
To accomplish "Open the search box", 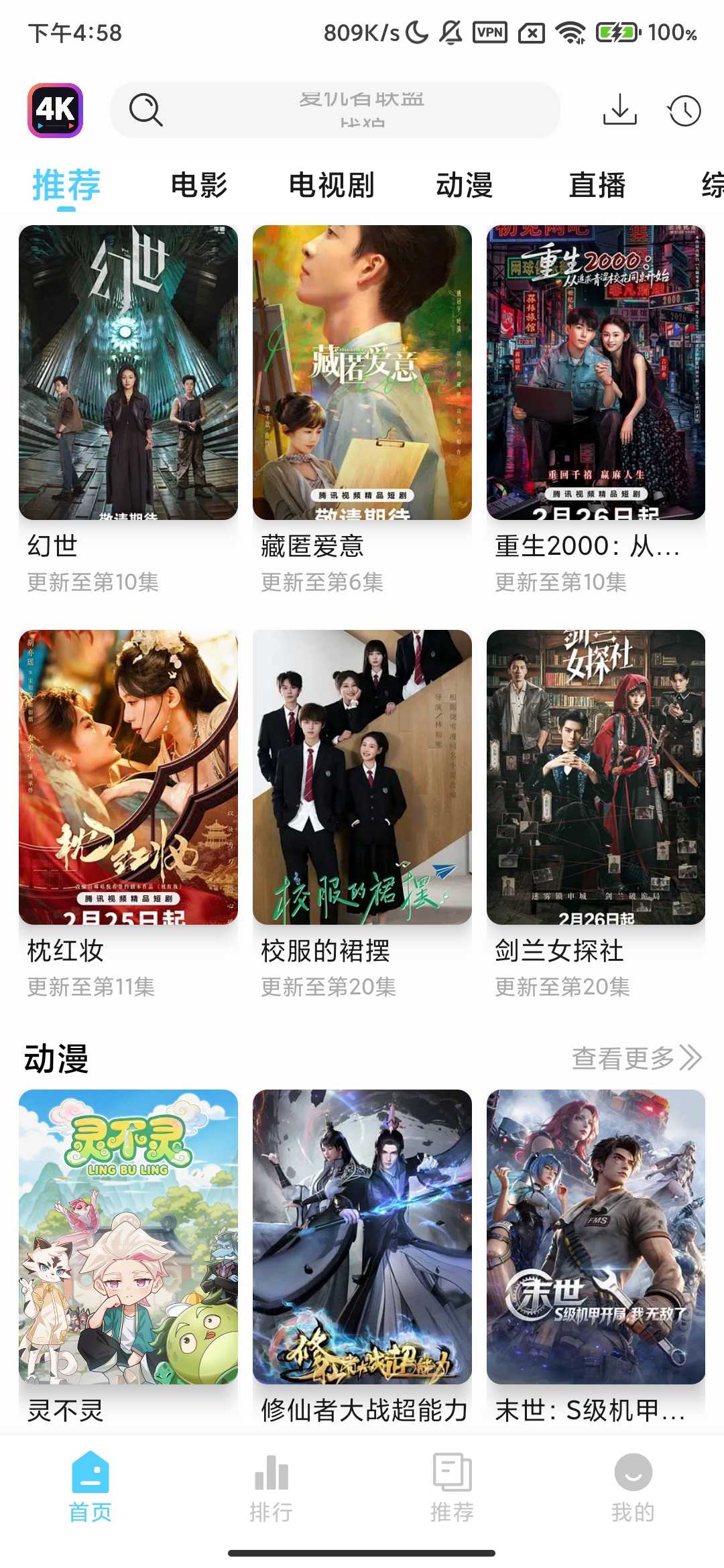I will coord(335,110).
